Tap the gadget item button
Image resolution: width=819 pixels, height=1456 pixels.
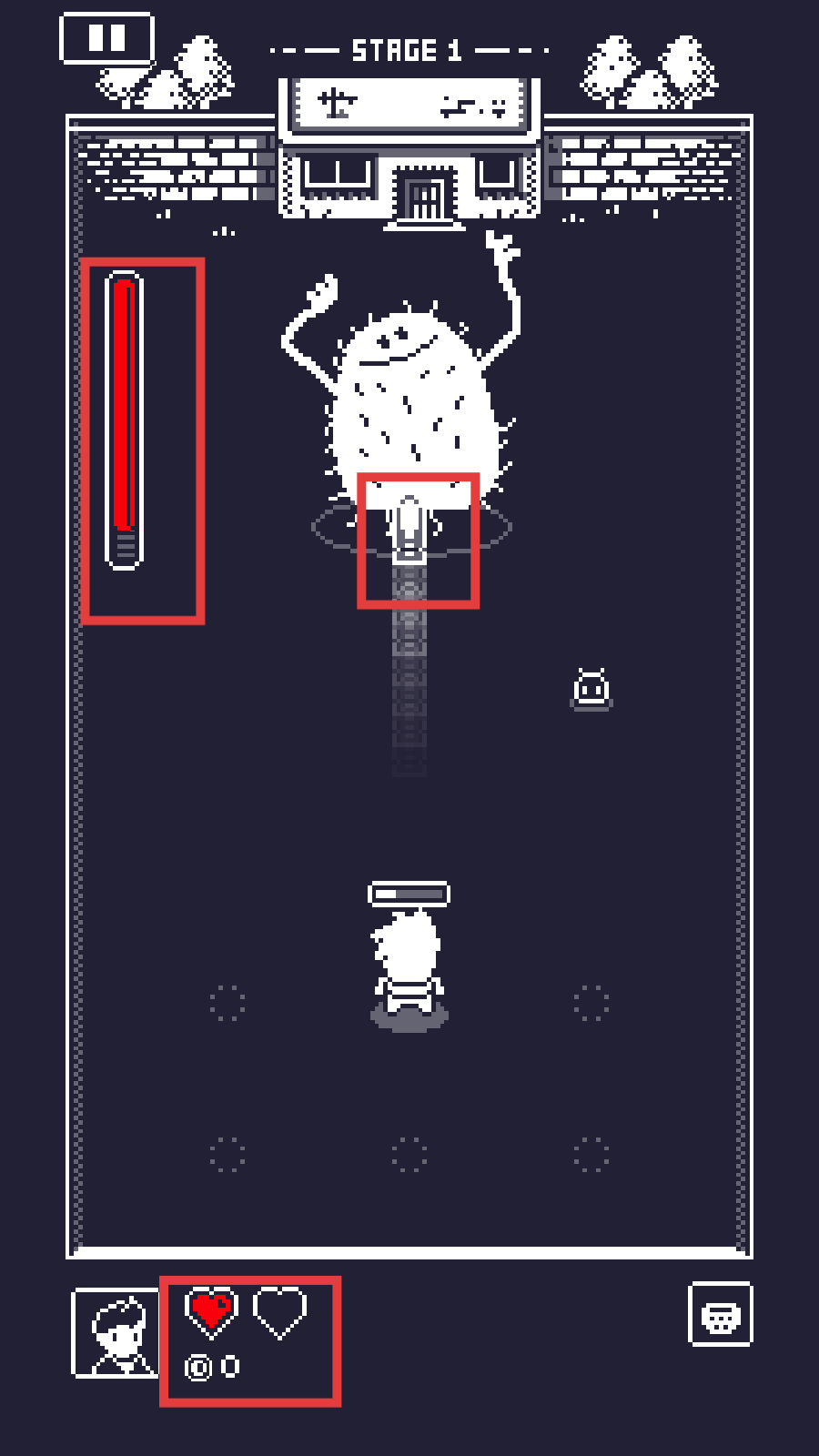[721, 1314]
